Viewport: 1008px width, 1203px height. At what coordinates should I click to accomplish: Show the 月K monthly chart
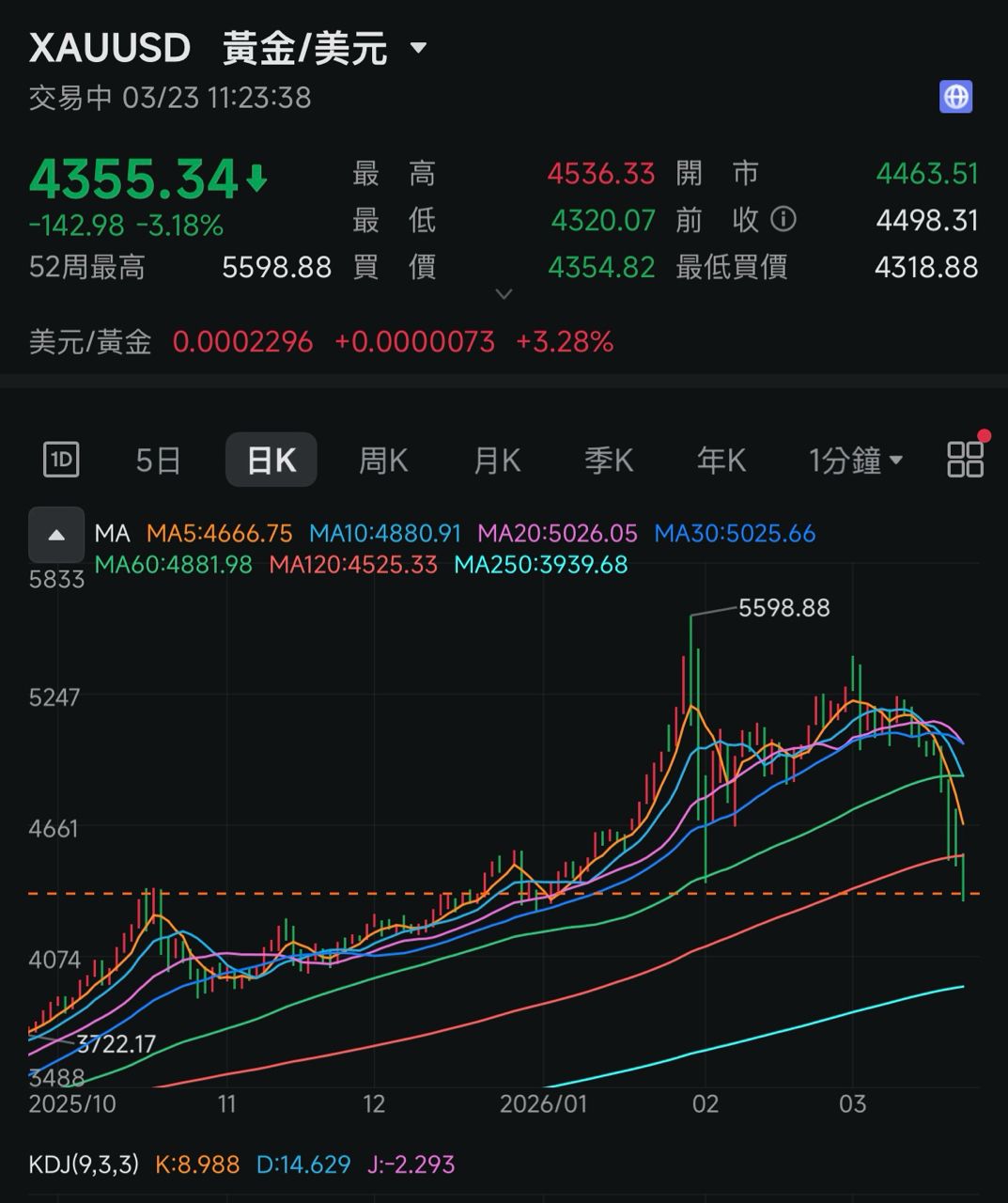click(x=496, y=461)
